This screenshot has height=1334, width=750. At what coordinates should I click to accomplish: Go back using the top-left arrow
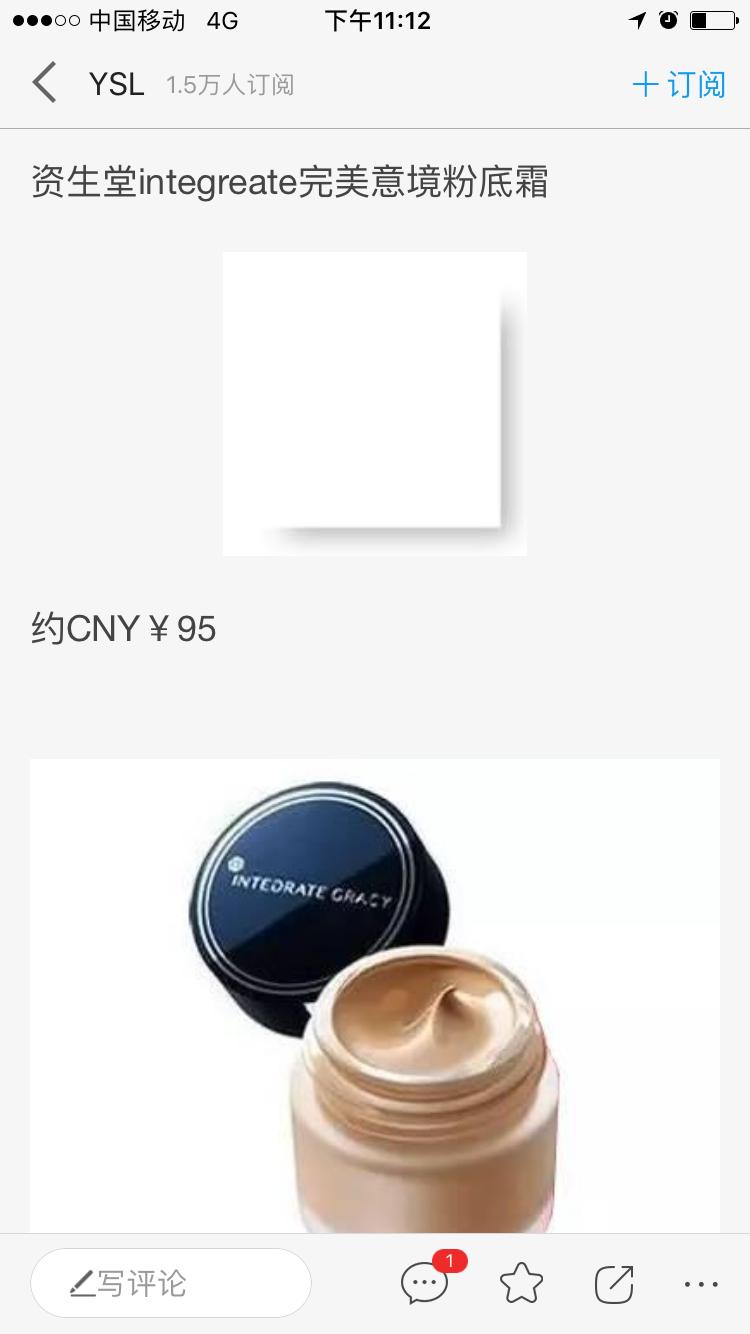coord(44,83)
